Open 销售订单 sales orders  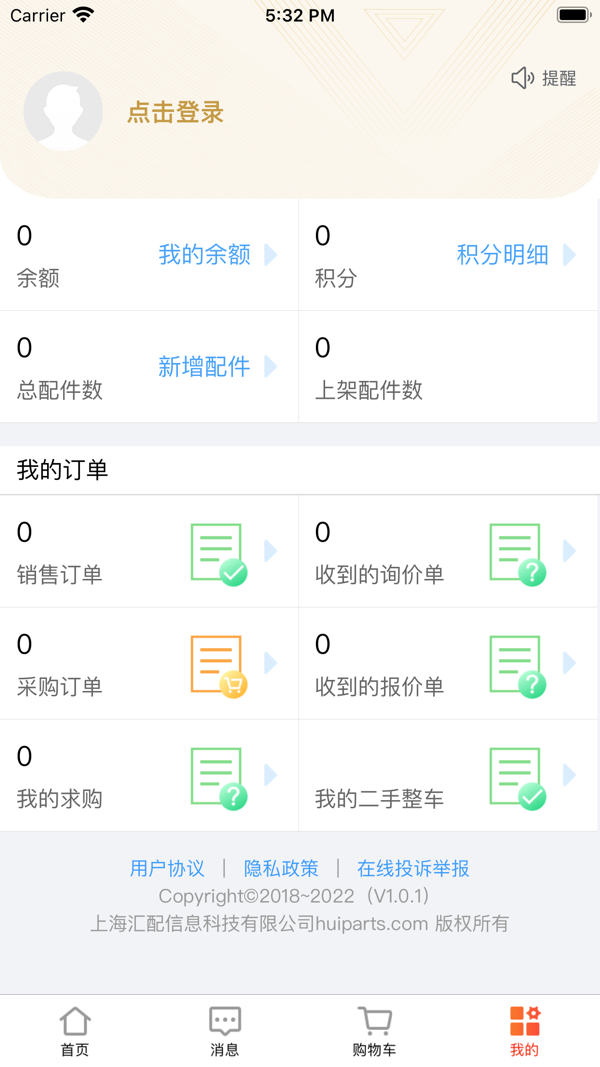(x=149, y=551)
